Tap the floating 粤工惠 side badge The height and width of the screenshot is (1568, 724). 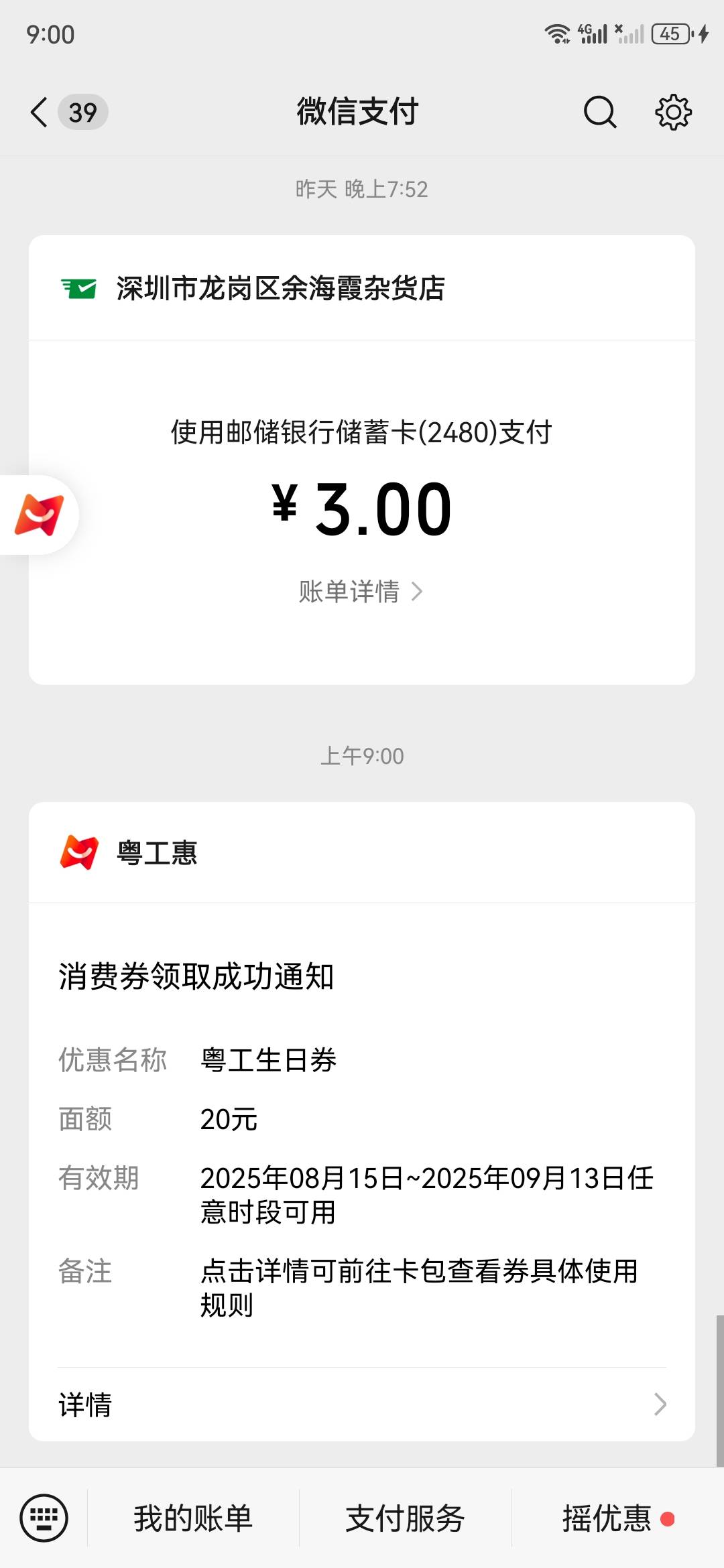pyautogui.click(x=39, y=515)
